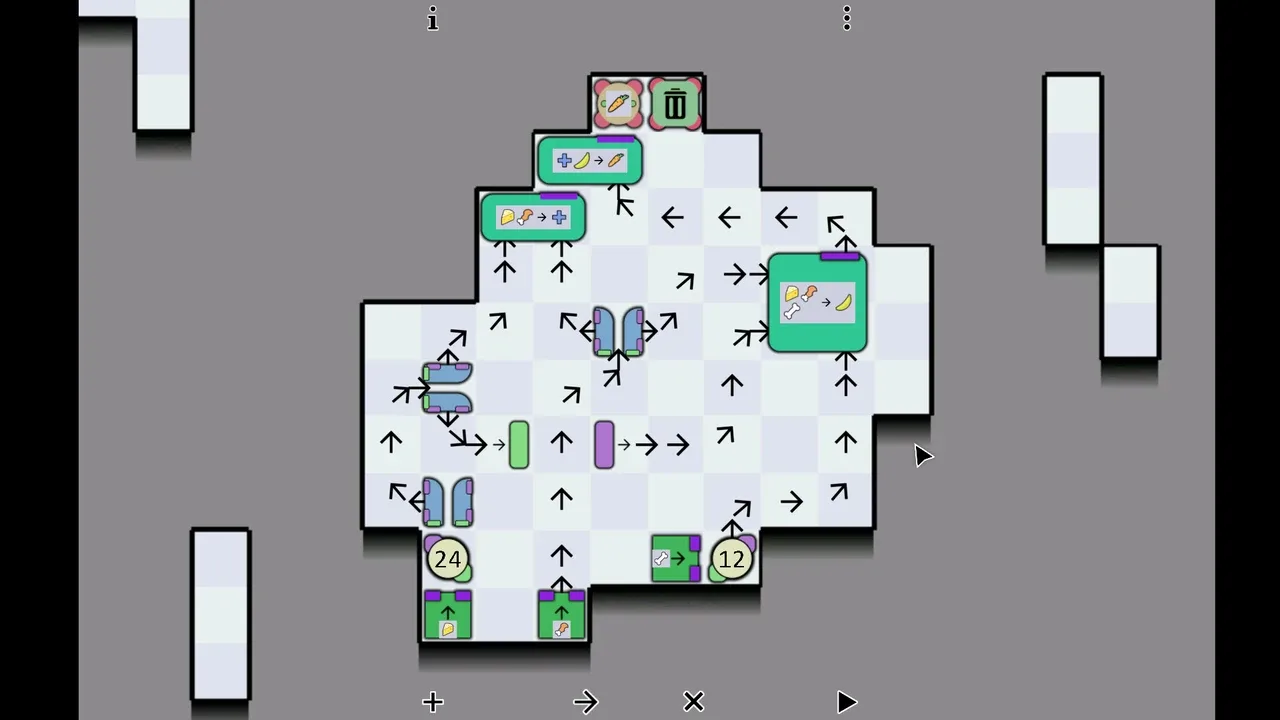Viewport: 1280px width, 720px height.
Task: Start the simulation with play
Action: coord(846,702)
